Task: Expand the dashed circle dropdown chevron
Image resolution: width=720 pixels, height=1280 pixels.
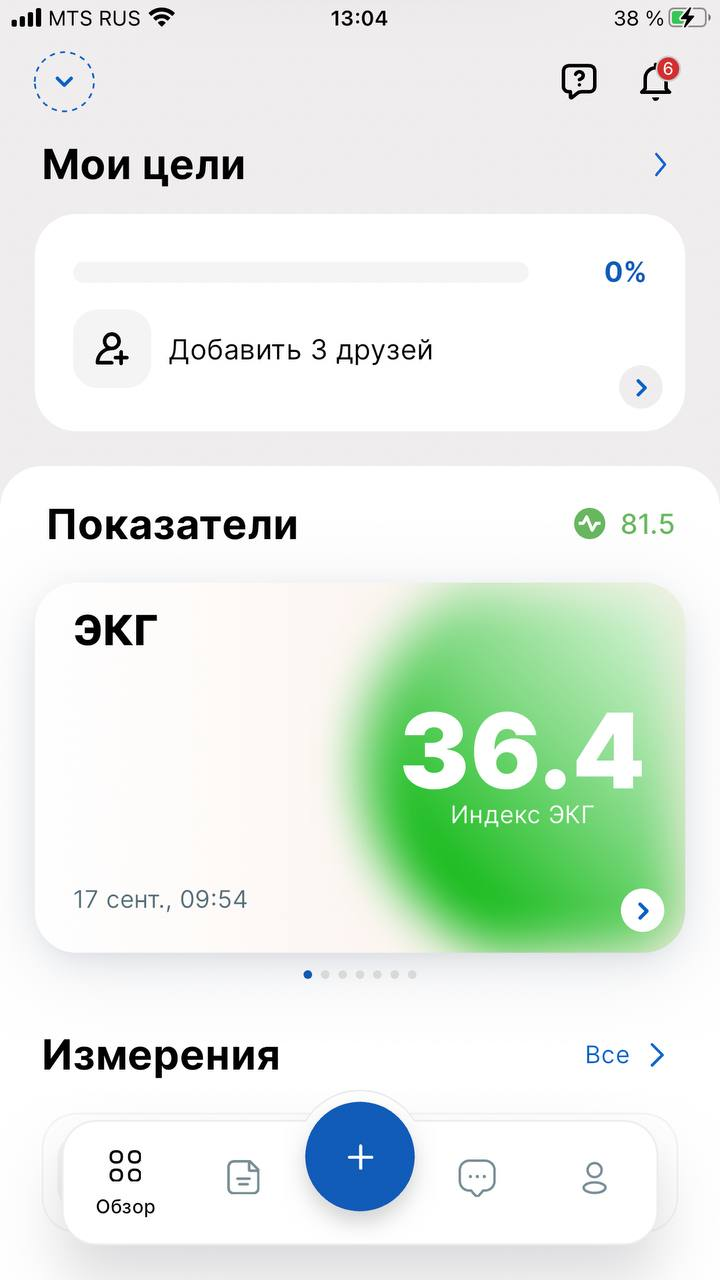Action: (x=64, y=81)
